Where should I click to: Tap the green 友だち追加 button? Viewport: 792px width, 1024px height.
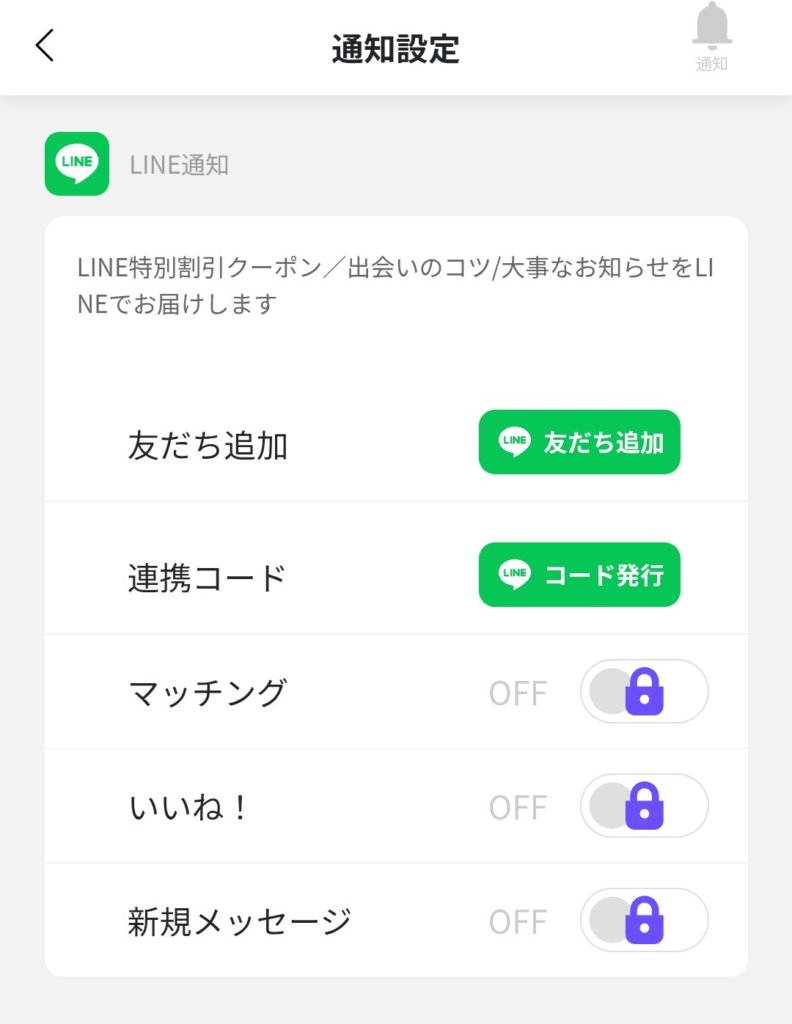pyautogui.click(x=579, y=442)
